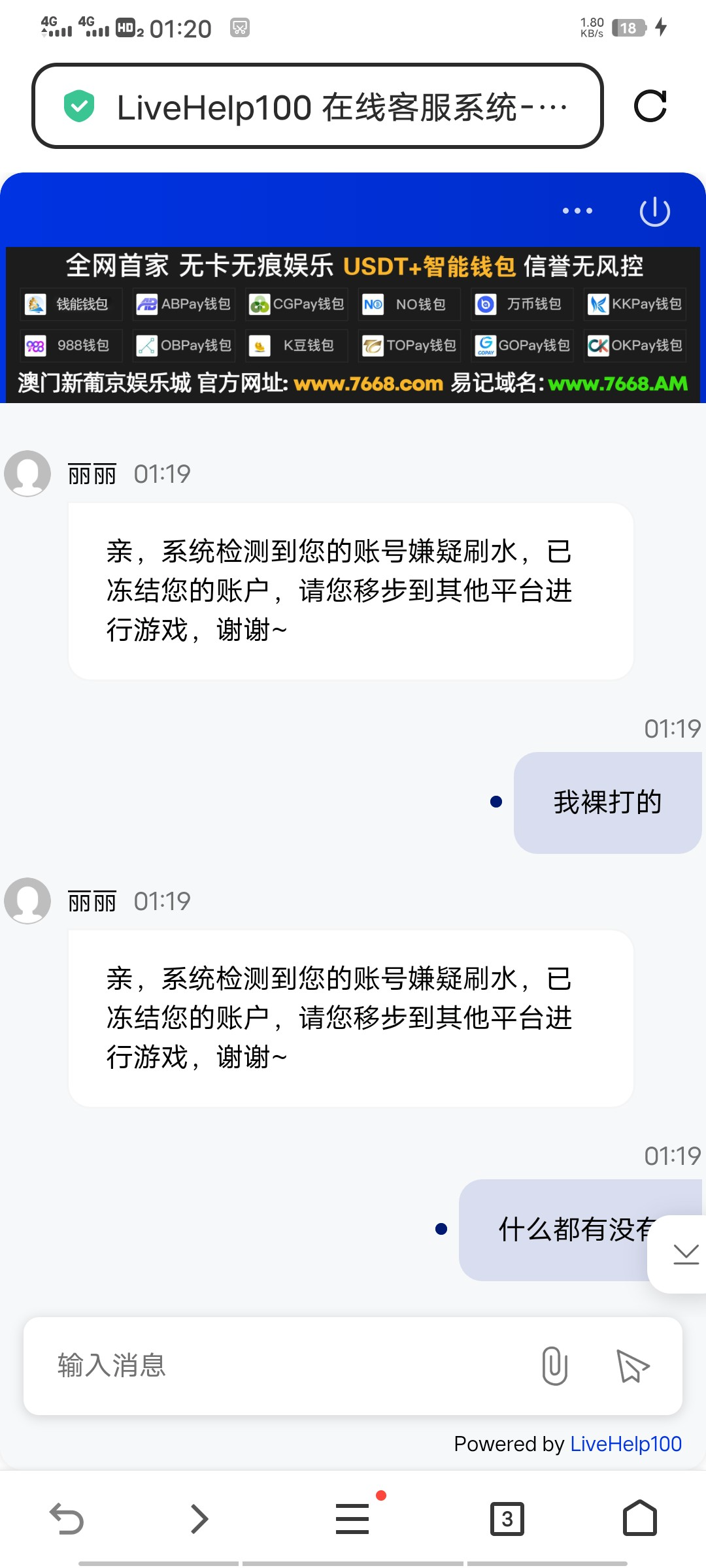End the chat with the power icon

click(x=654, y=212)
